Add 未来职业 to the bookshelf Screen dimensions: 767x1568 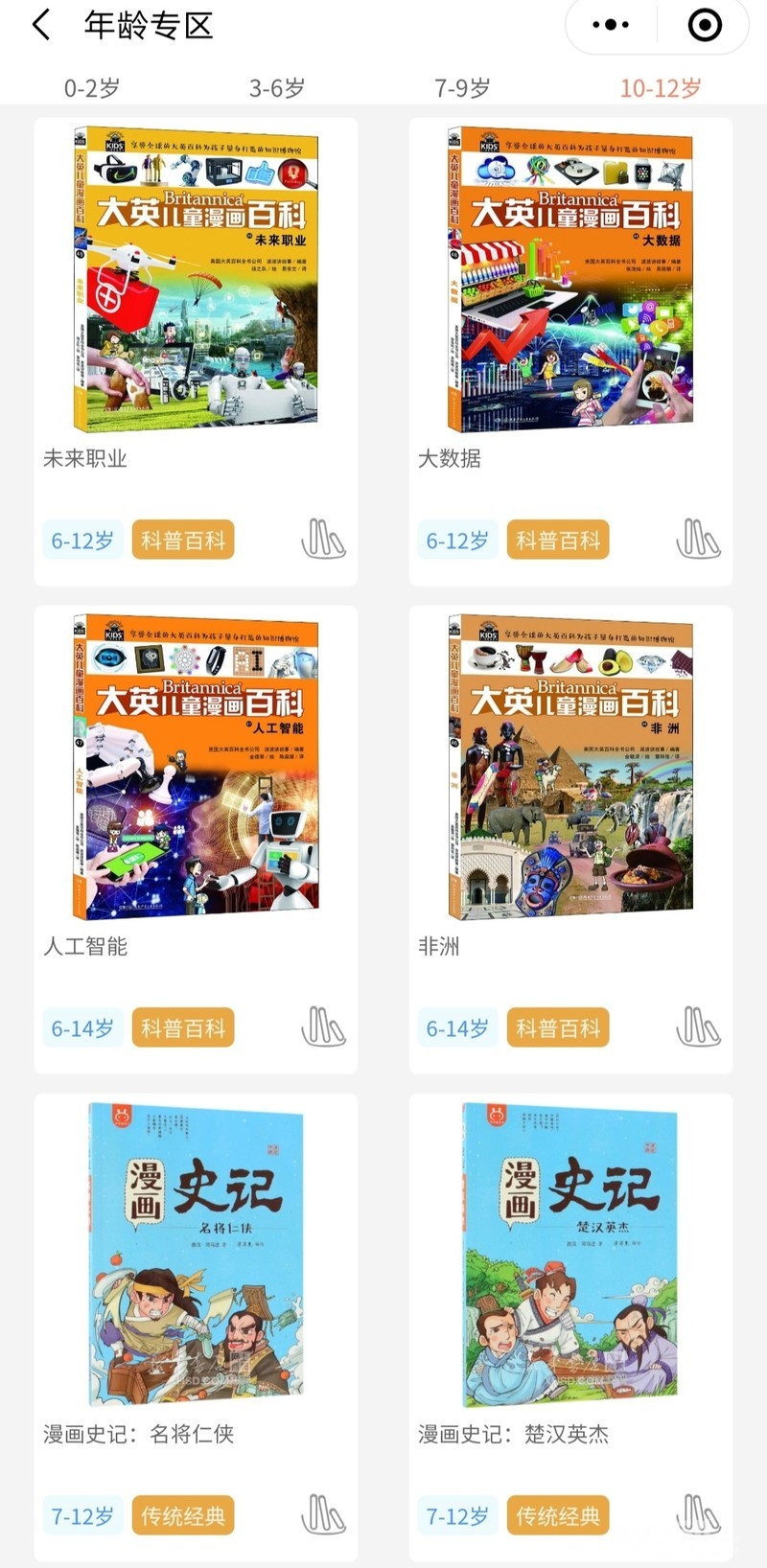click(x=323, y=540)
